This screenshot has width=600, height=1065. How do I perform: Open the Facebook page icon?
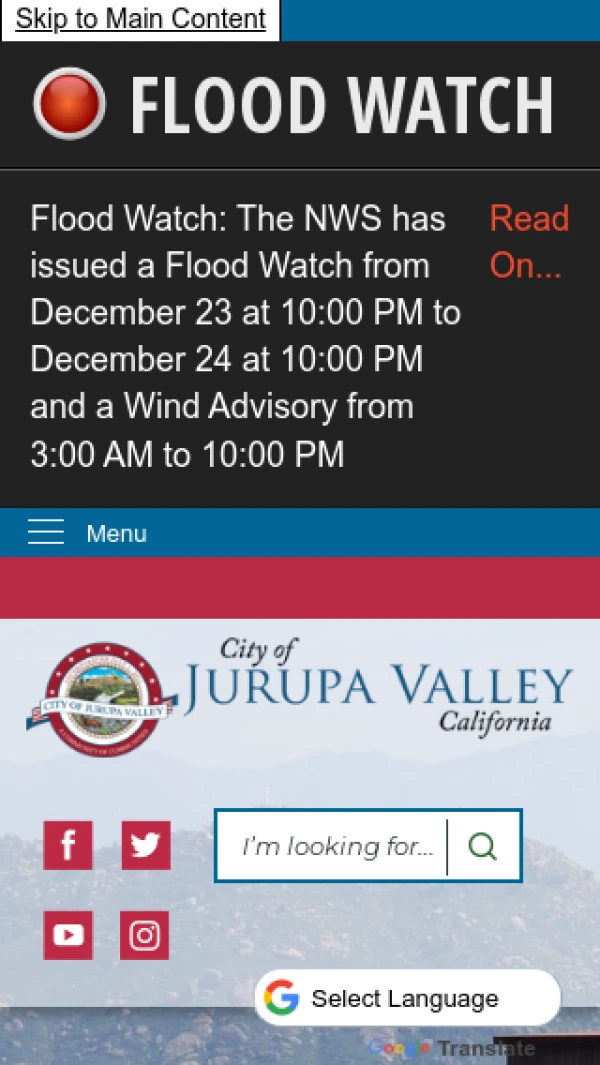pos(68,845)
